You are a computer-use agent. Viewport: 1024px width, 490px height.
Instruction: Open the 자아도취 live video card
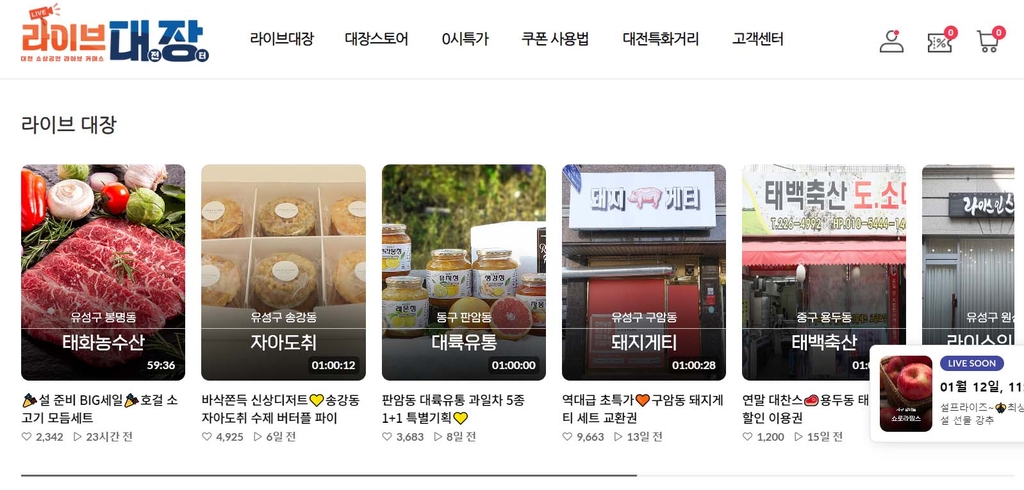(283, 272)
